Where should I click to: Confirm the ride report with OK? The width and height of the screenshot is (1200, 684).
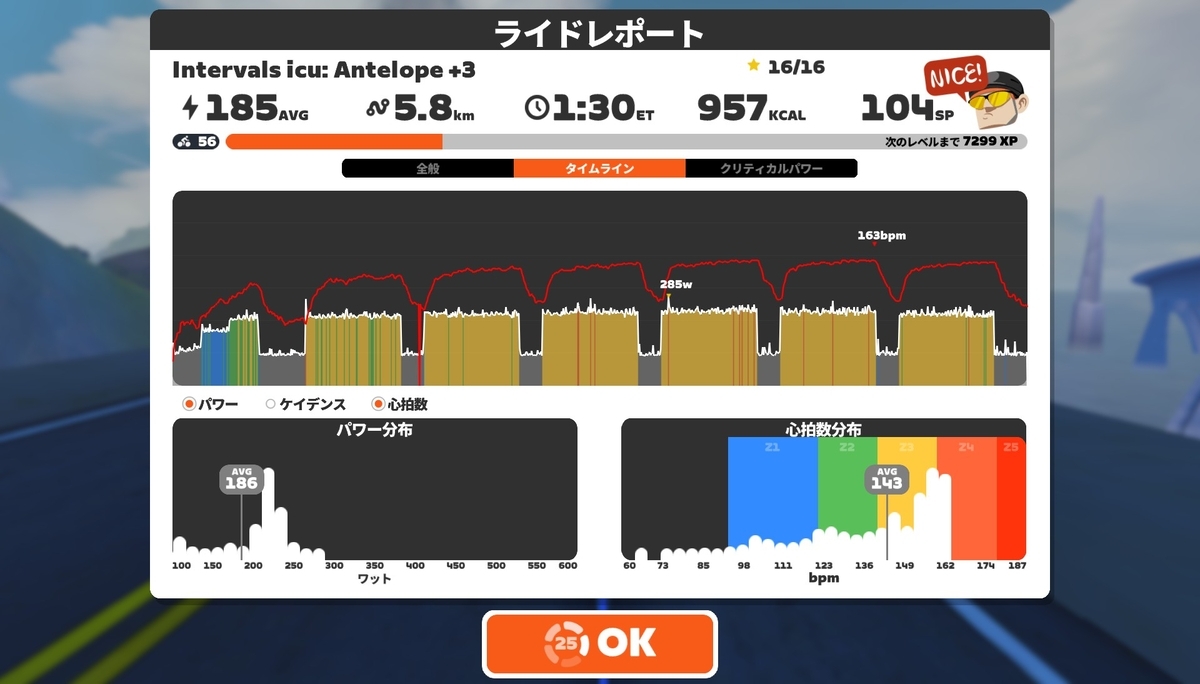[600, 643]
